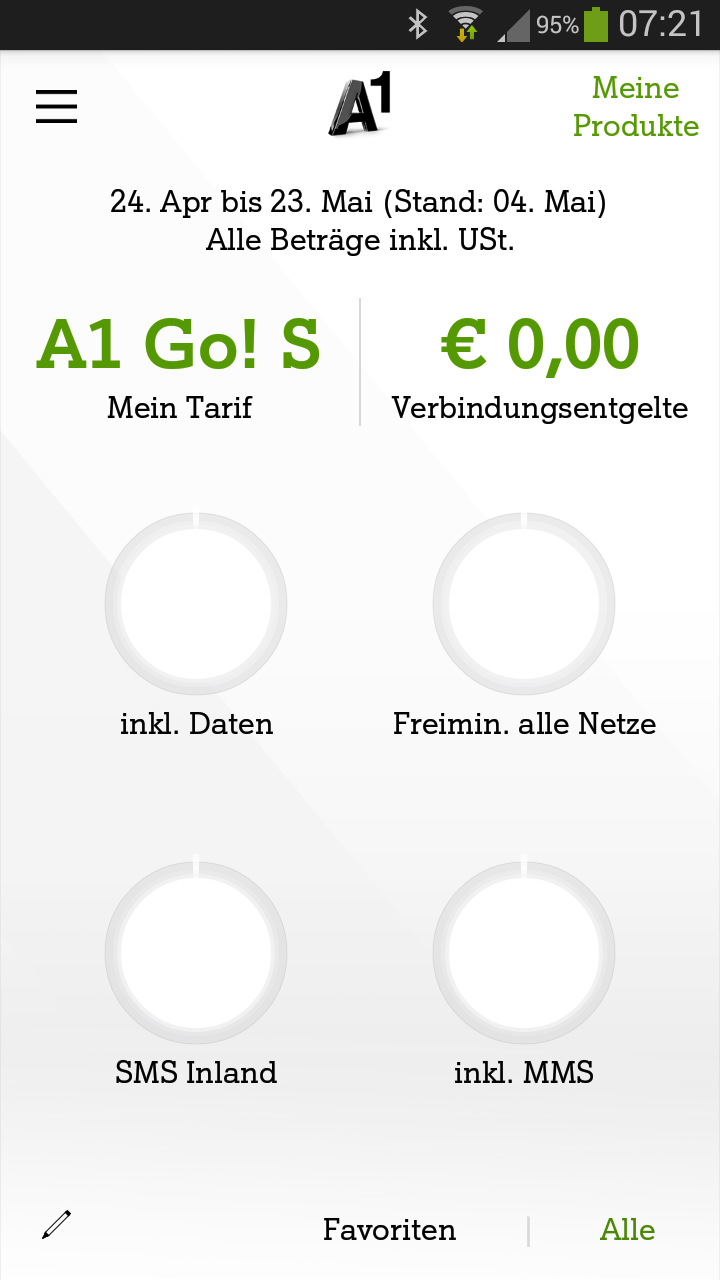Open the SMS Inland usage circle
This screenshot has width=720, height=1280.
[x=196, y=953]
